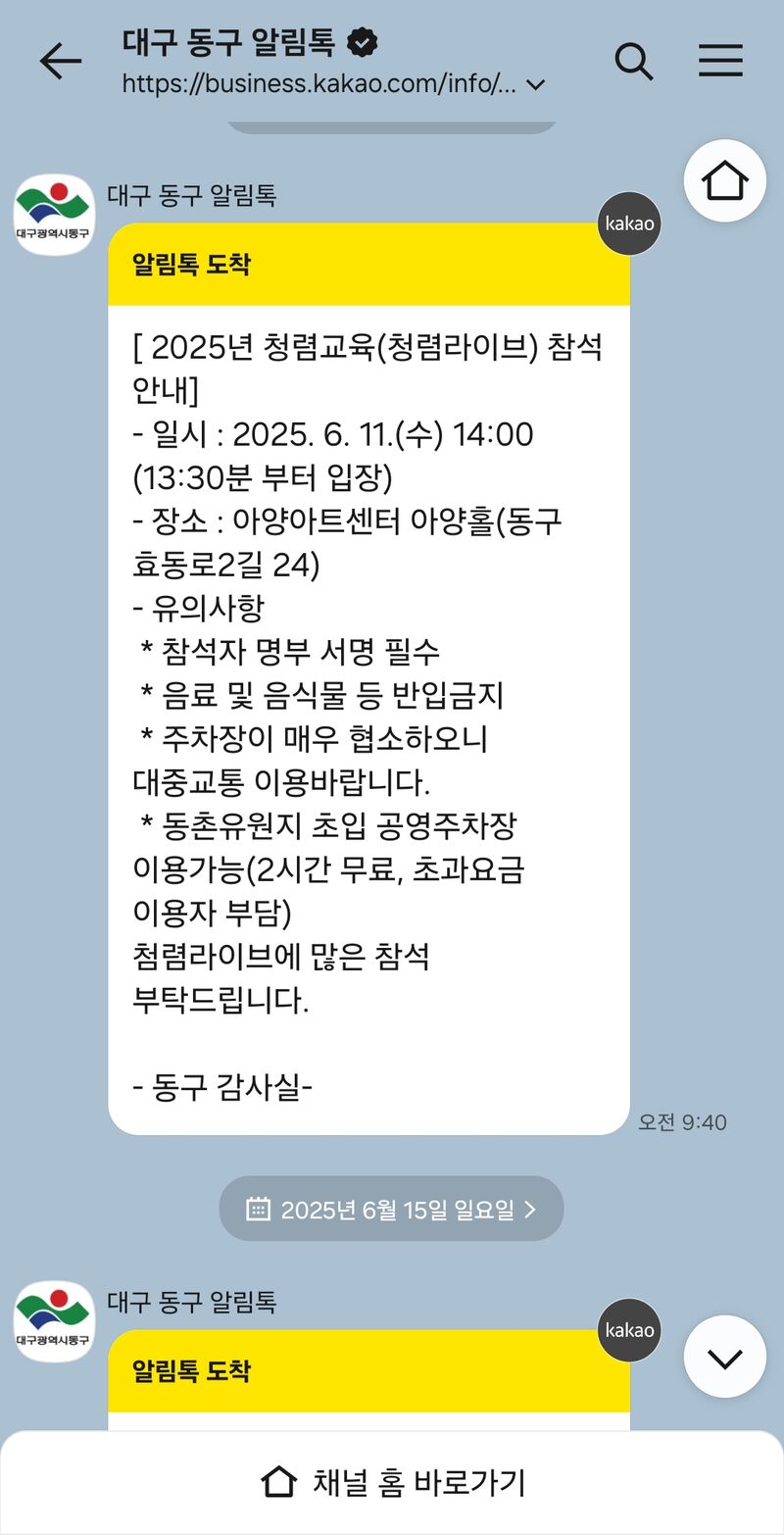The image size is (784, 1535).
Task: Open the hamburger menu
Action: 720,62
